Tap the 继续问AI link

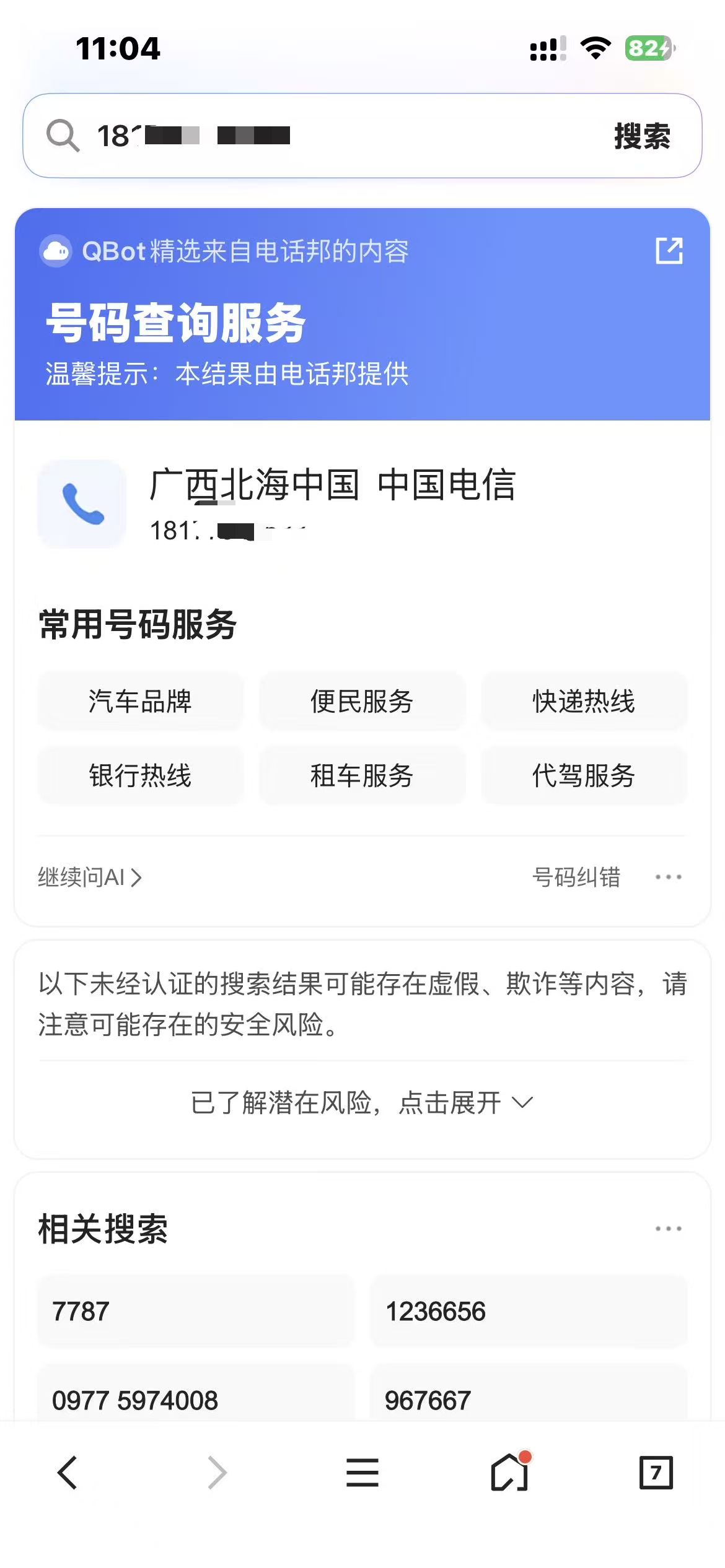90,877
